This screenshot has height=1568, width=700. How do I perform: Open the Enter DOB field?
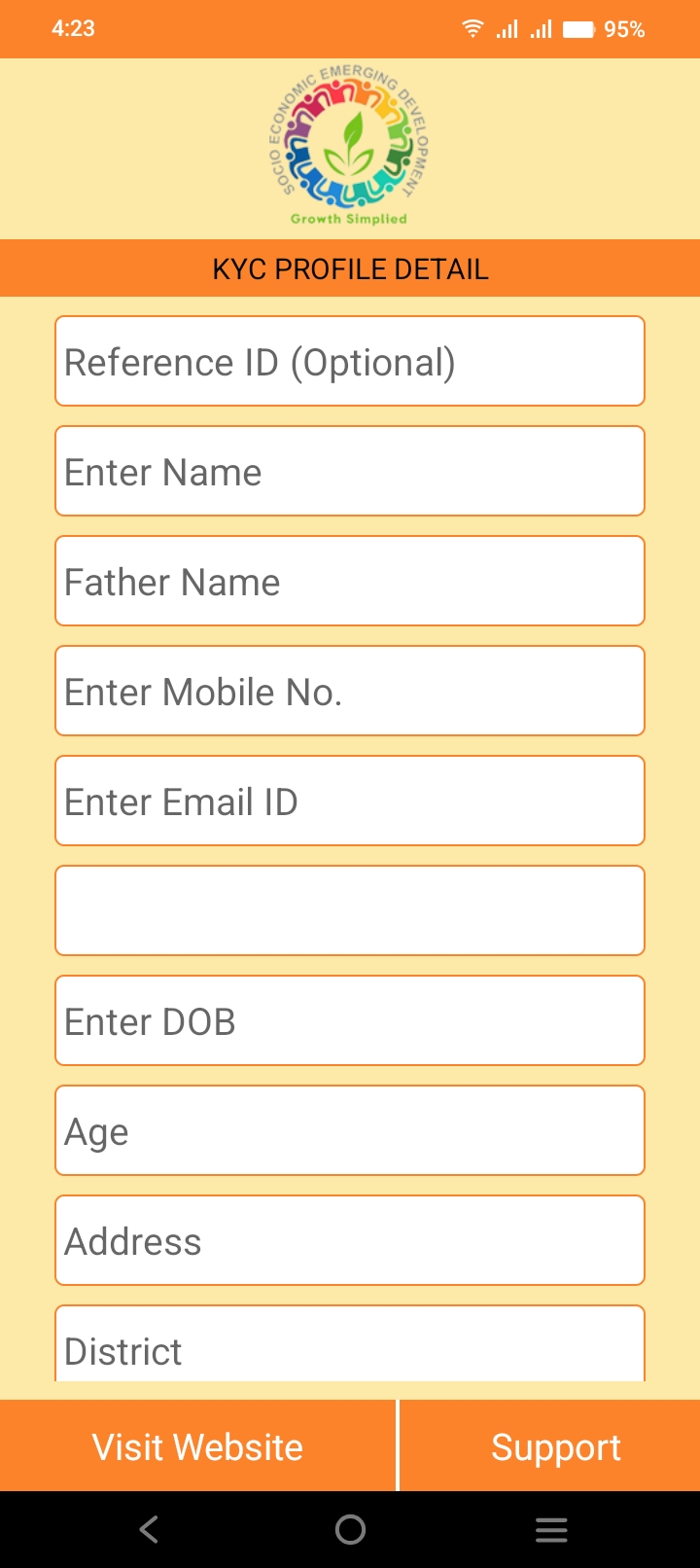tap(350, 1020)
